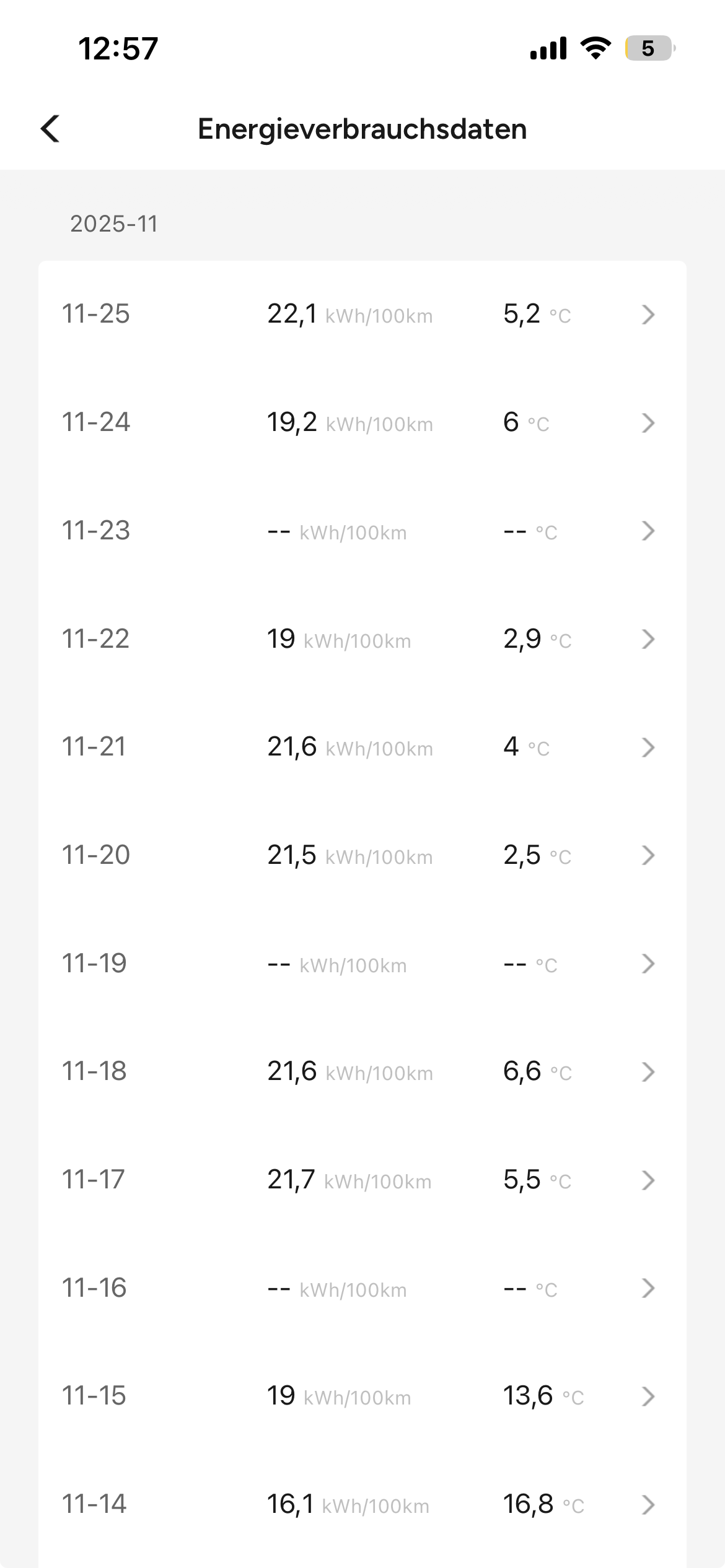Screen dimensions: 725x1568
Task: Select the 11-23 row without data
Action: pos(362,531)
